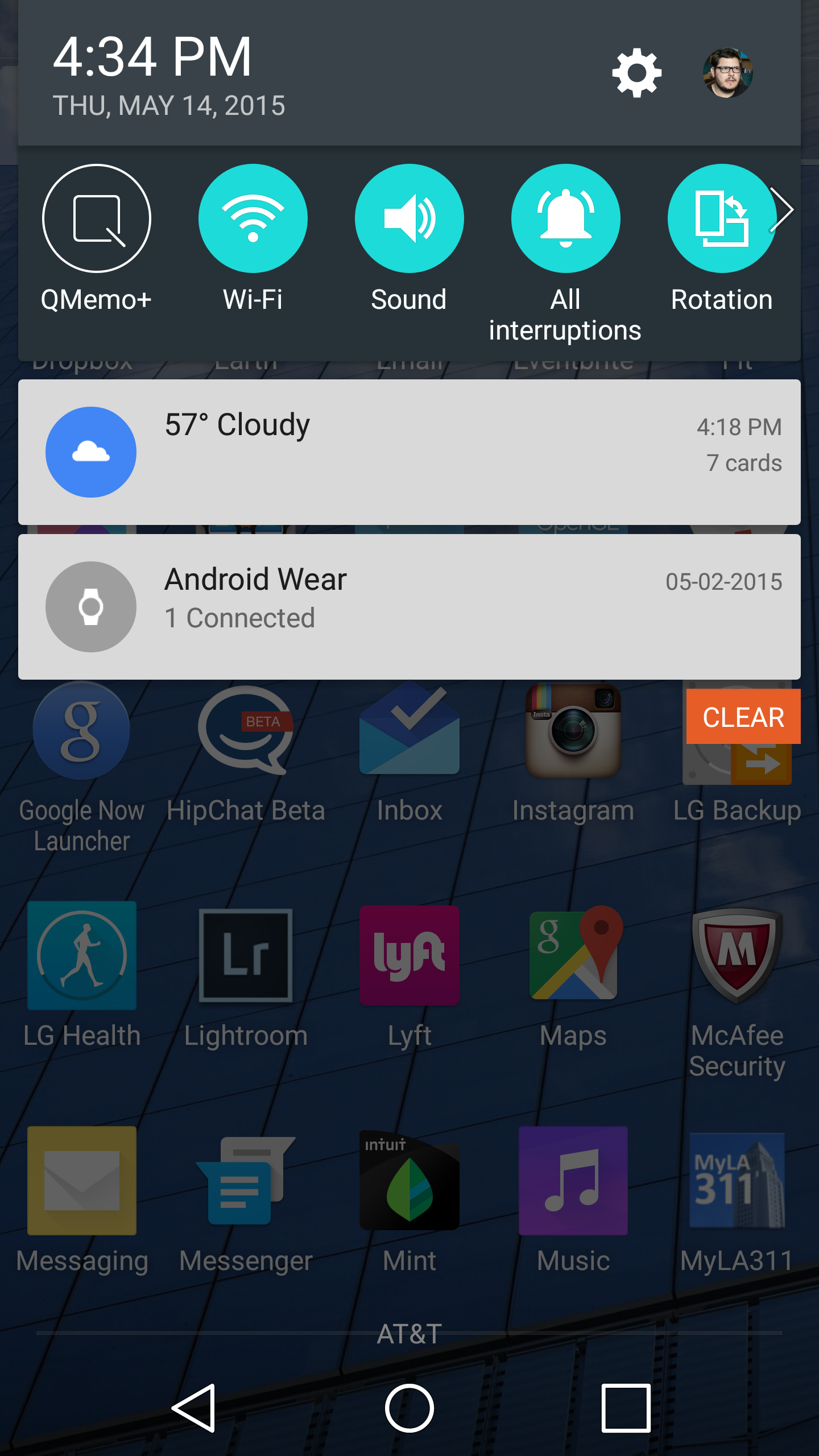Image resolution: width=819 pixels, height=1456 pixels.
Task: Show more quick settings with the arrow
Action: (786, 209)
